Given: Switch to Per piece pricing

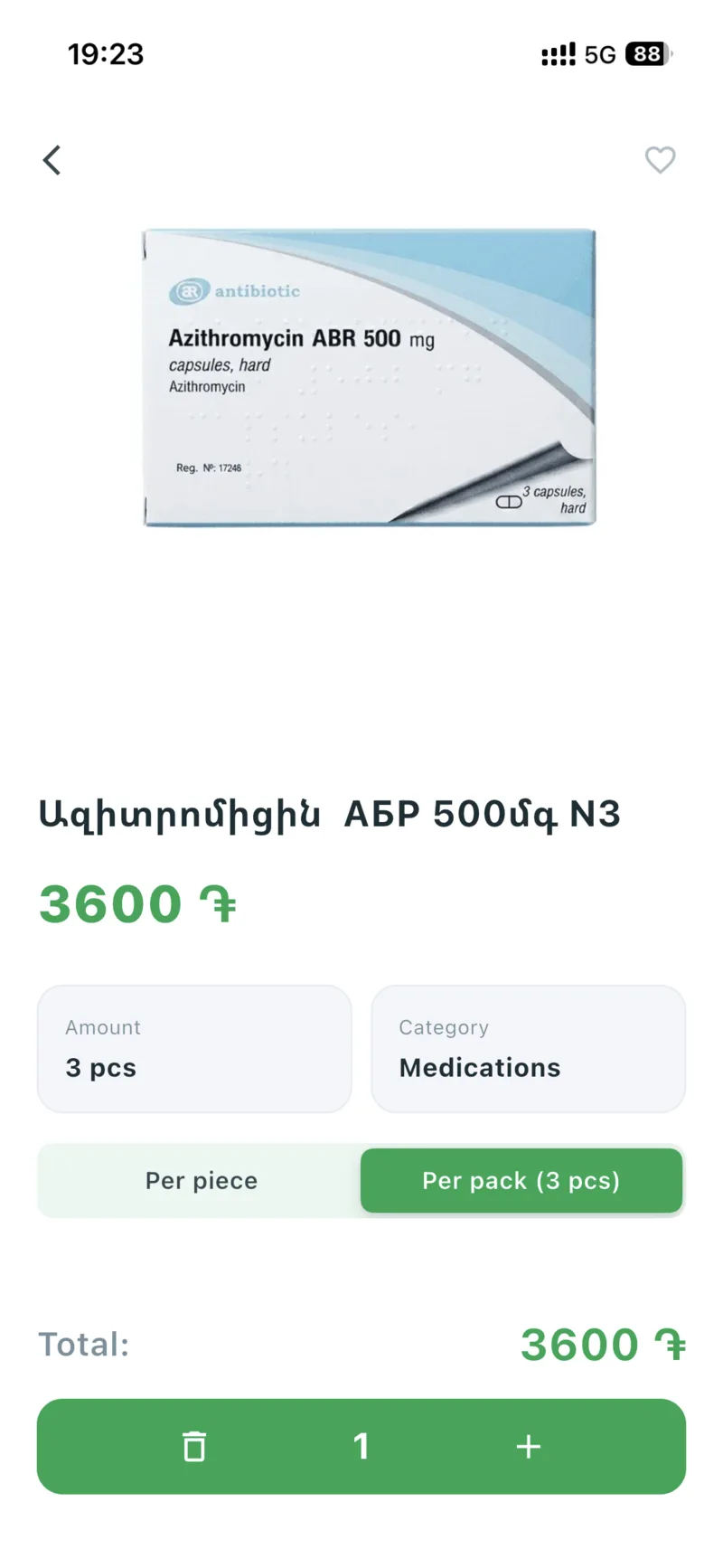Looking at the screenshot, I should (202, 1181).
